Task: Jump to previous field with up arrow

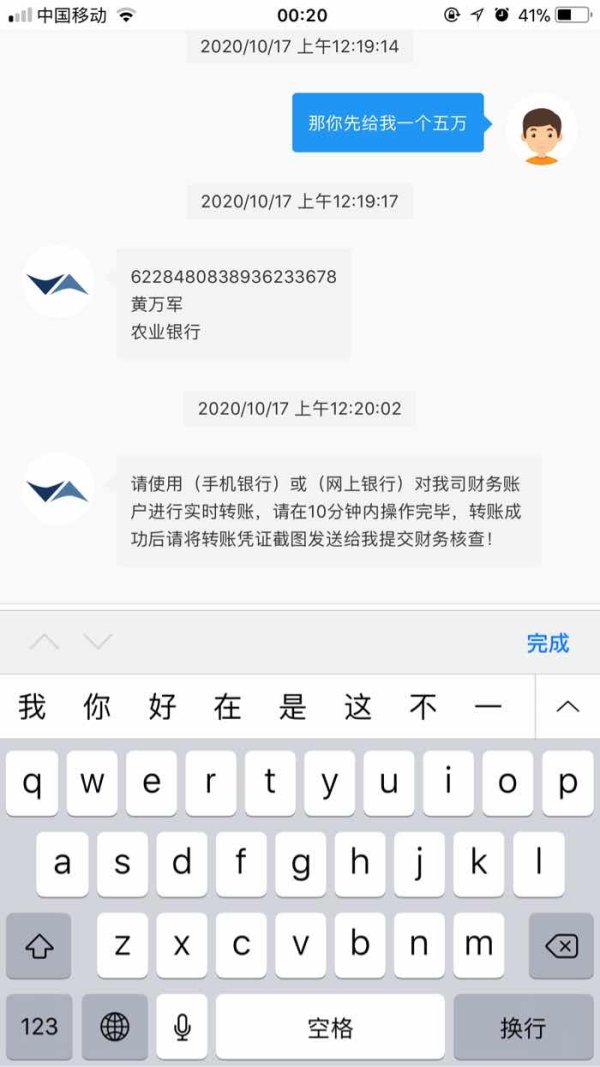Action: point(44,642)
